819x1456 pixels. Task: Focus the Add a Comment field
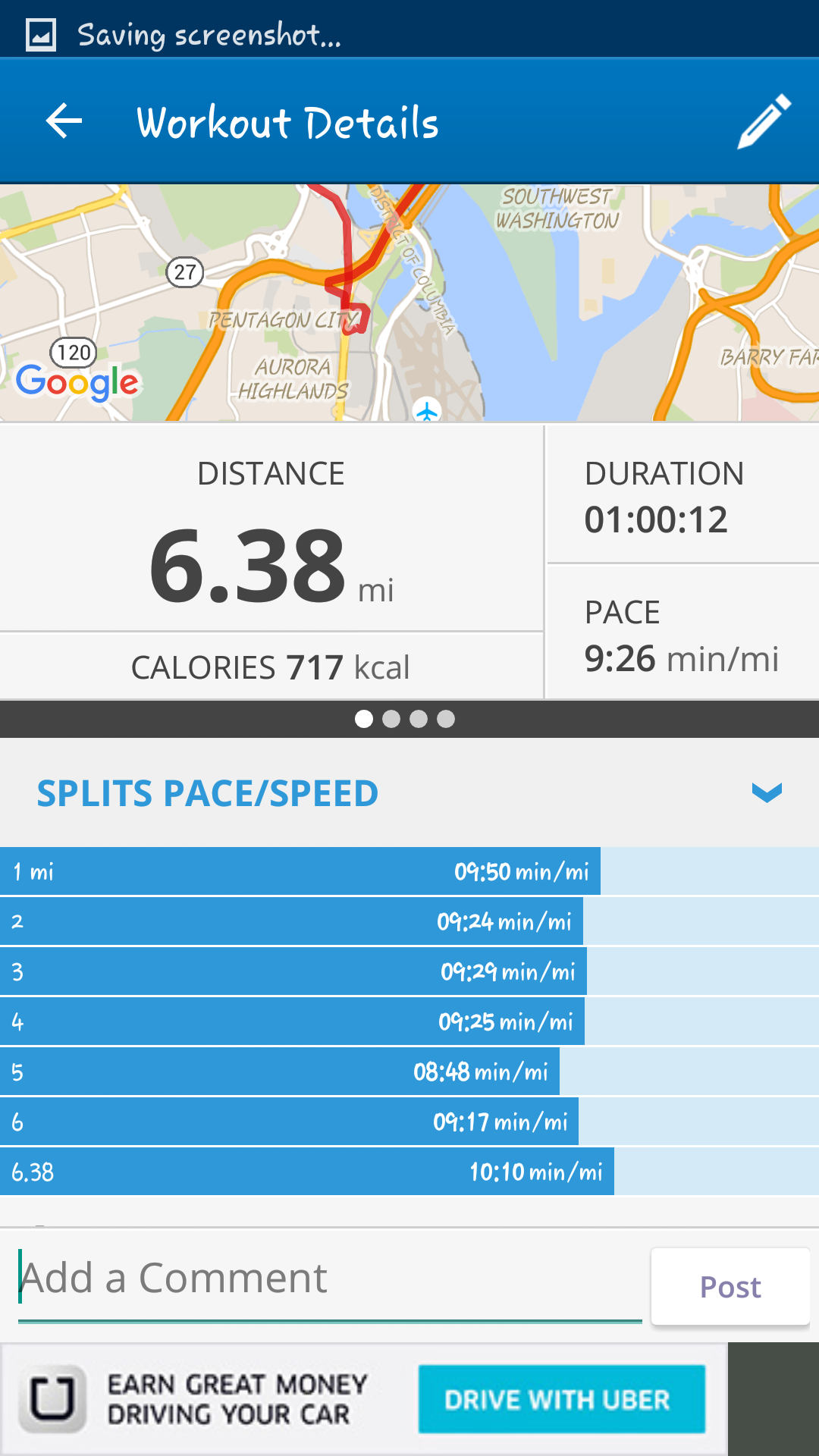tap(330, 1279)
